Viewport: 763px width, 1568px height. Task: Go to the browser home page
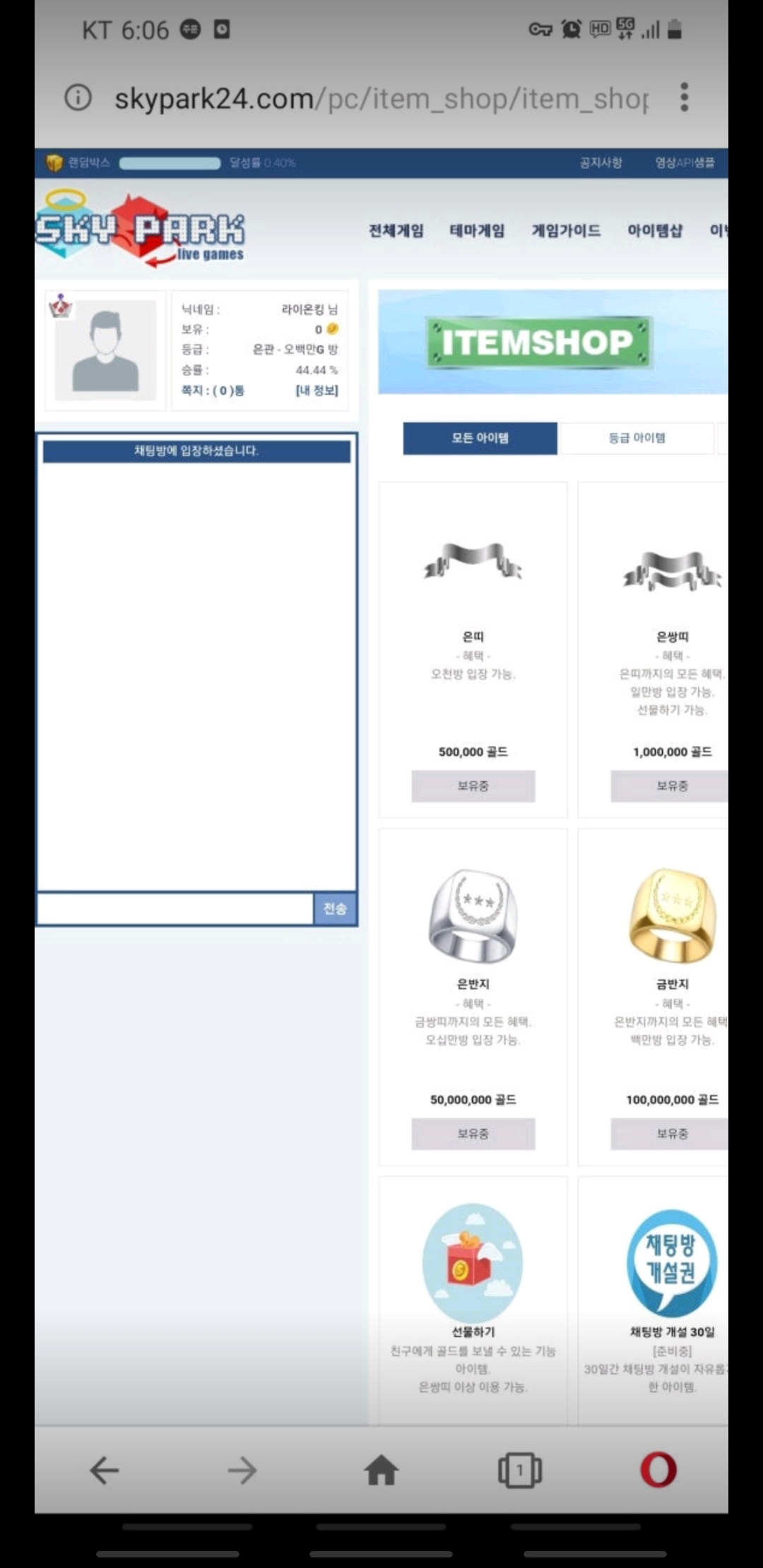tap(381, 1471)
